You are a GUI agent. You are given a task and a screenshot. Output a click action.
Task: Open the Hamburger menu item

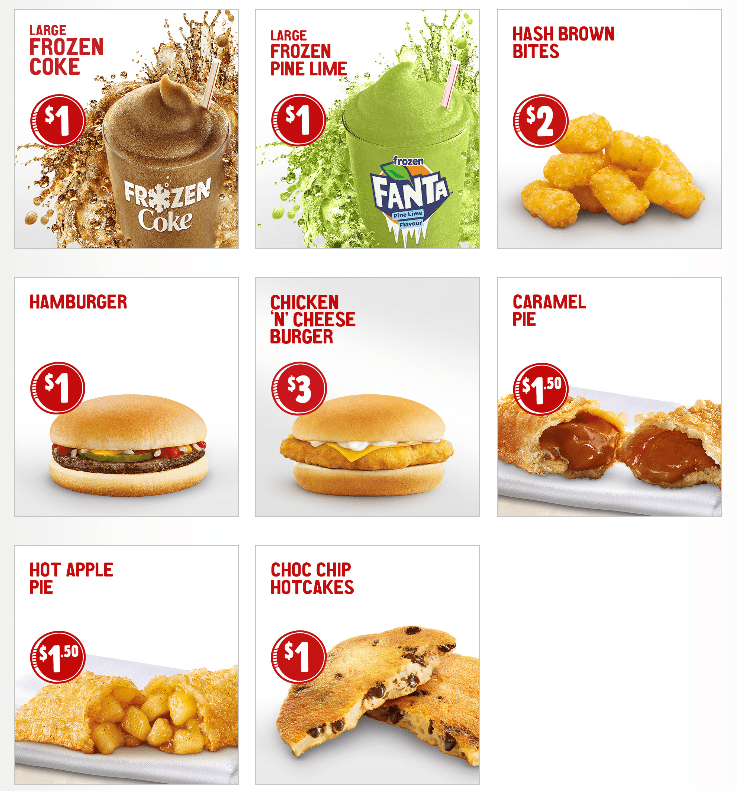(x=126, y=397)
